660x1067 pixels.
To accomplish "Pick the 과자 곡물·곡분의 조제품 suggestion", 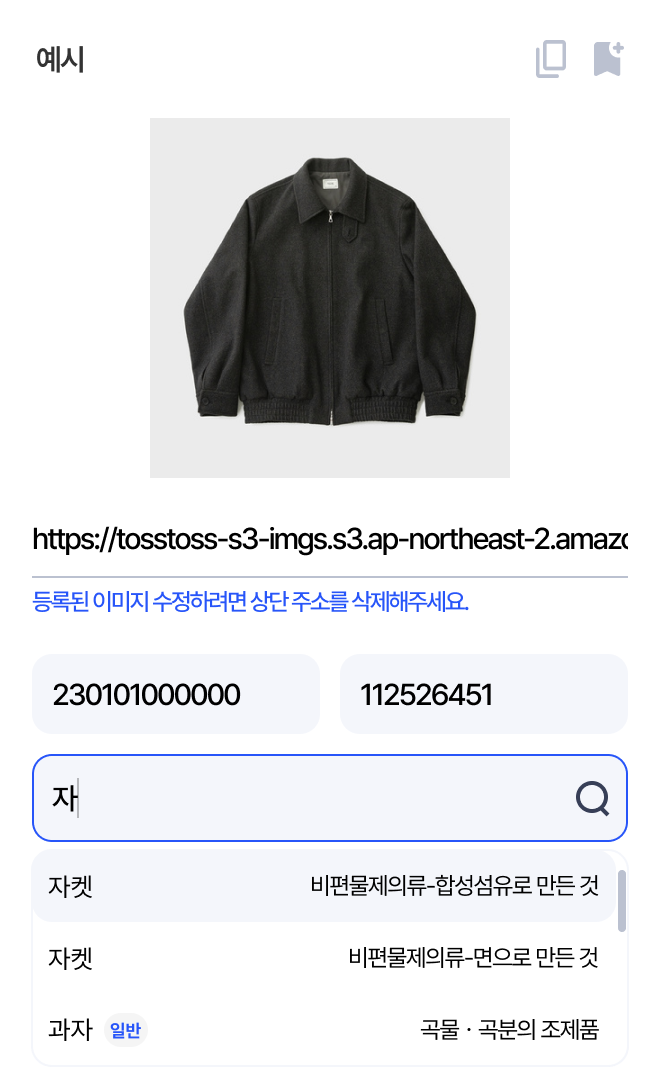I will click(323, 1029).
